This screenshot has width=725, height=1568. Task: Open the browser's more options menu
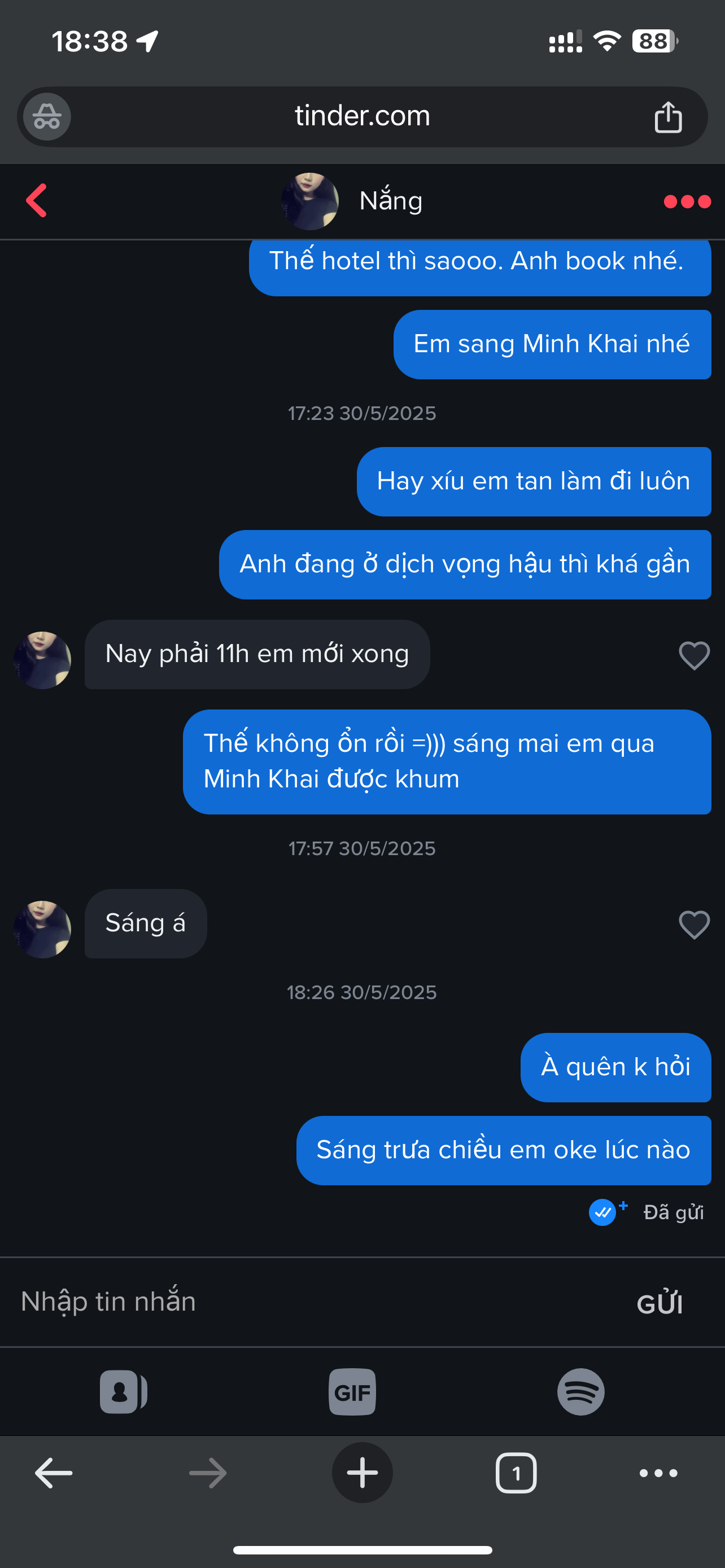click(658, 1473)
